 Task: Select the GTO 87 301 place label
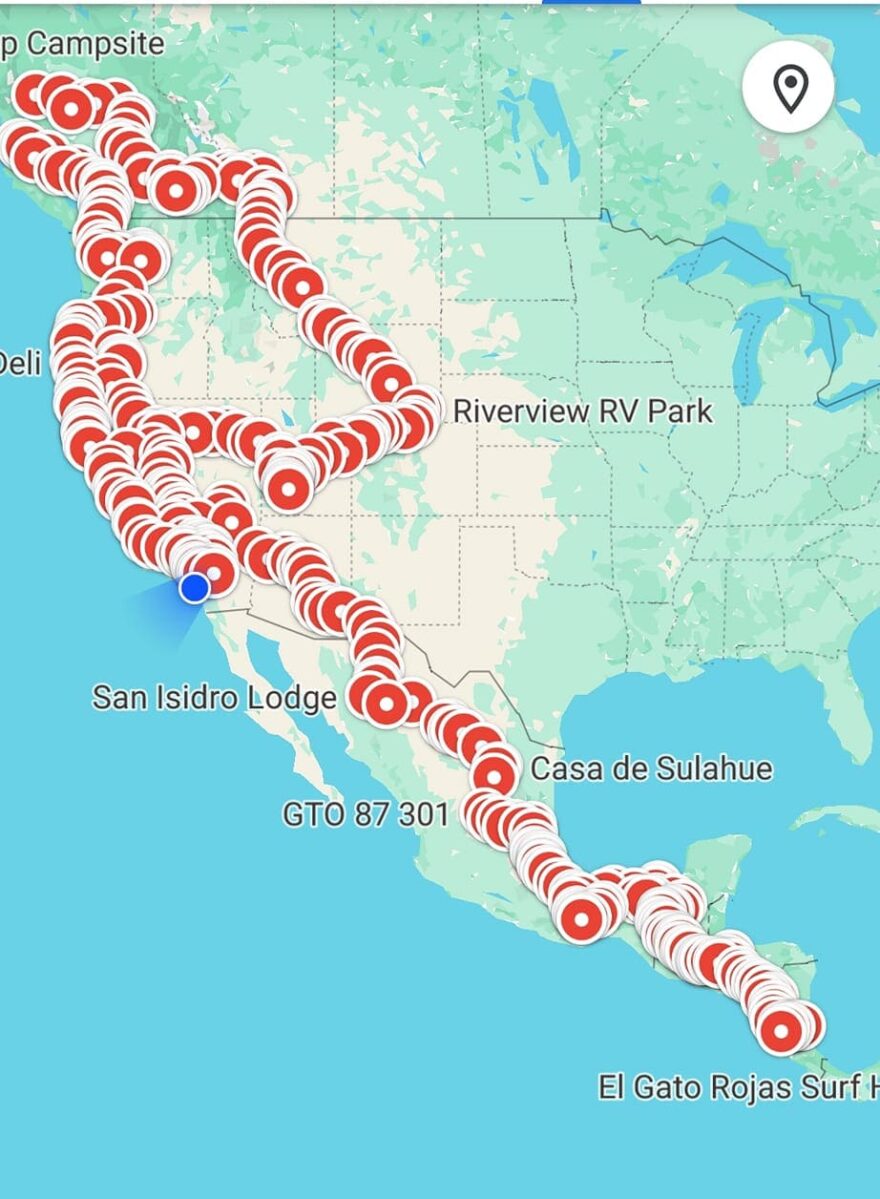pos(366,815)
